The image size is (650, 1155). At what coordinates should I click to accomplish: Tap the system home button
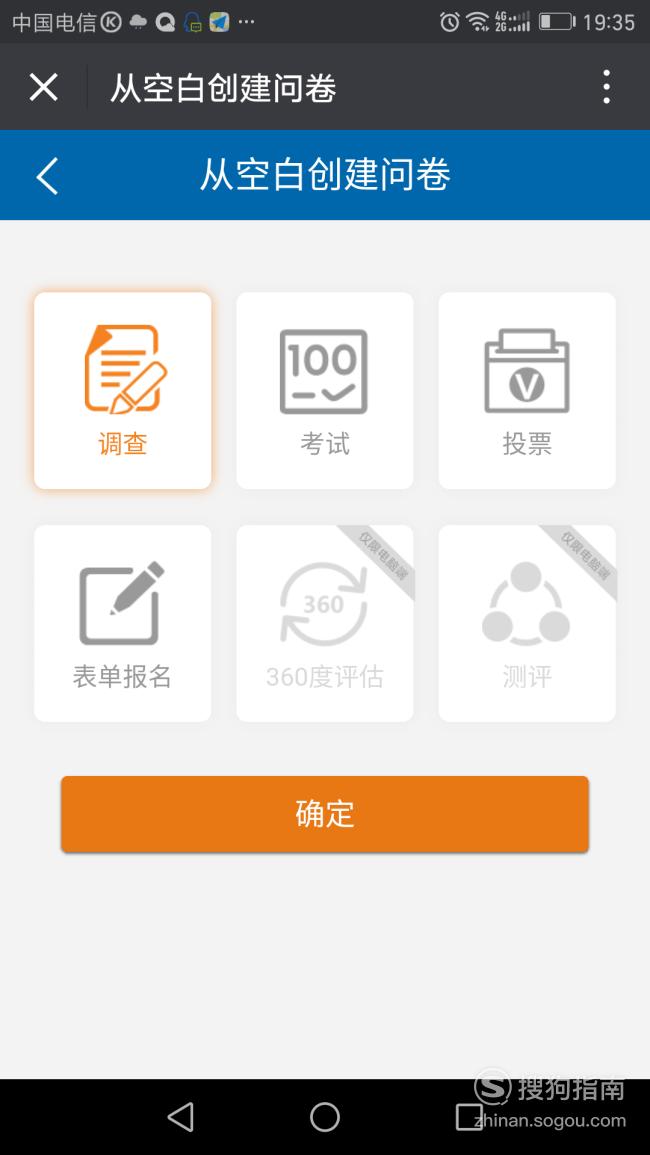click(x=325, y=1117)
